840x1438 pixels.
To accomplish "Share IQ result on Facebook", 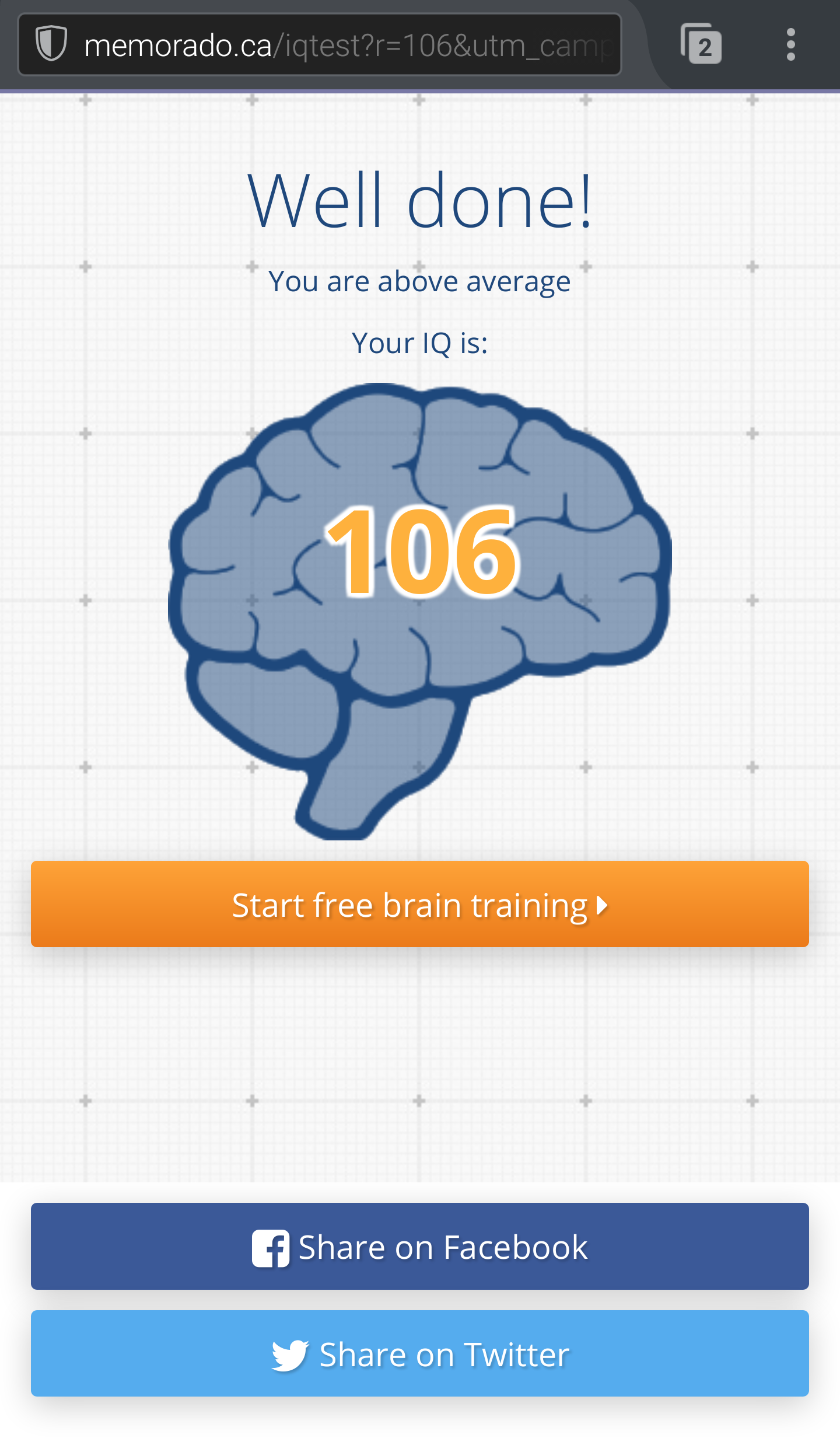I will [x=419, y=1247].
